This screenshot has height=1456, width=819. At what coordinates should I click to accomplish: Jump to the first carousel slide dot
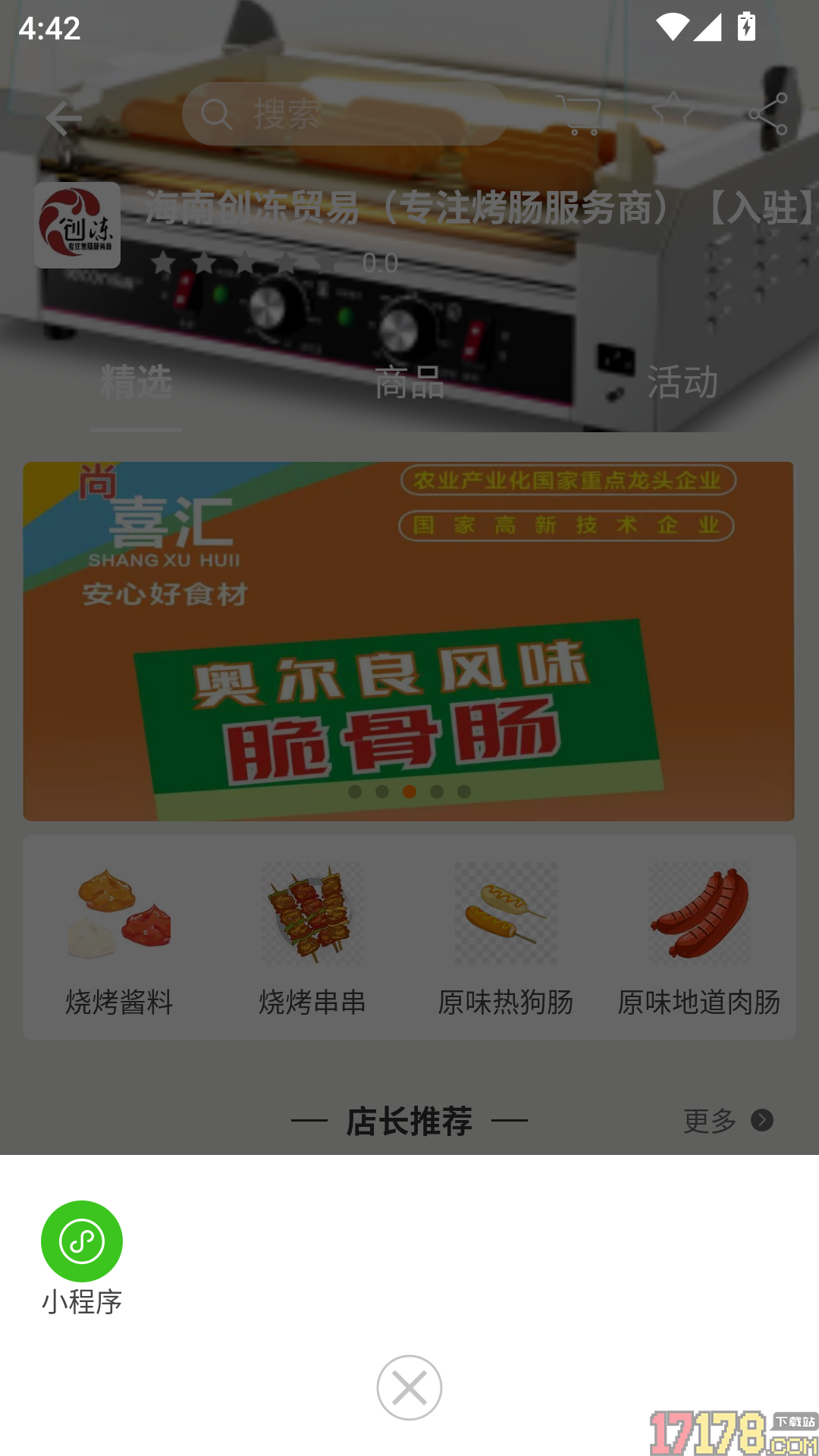coord(354,792)
